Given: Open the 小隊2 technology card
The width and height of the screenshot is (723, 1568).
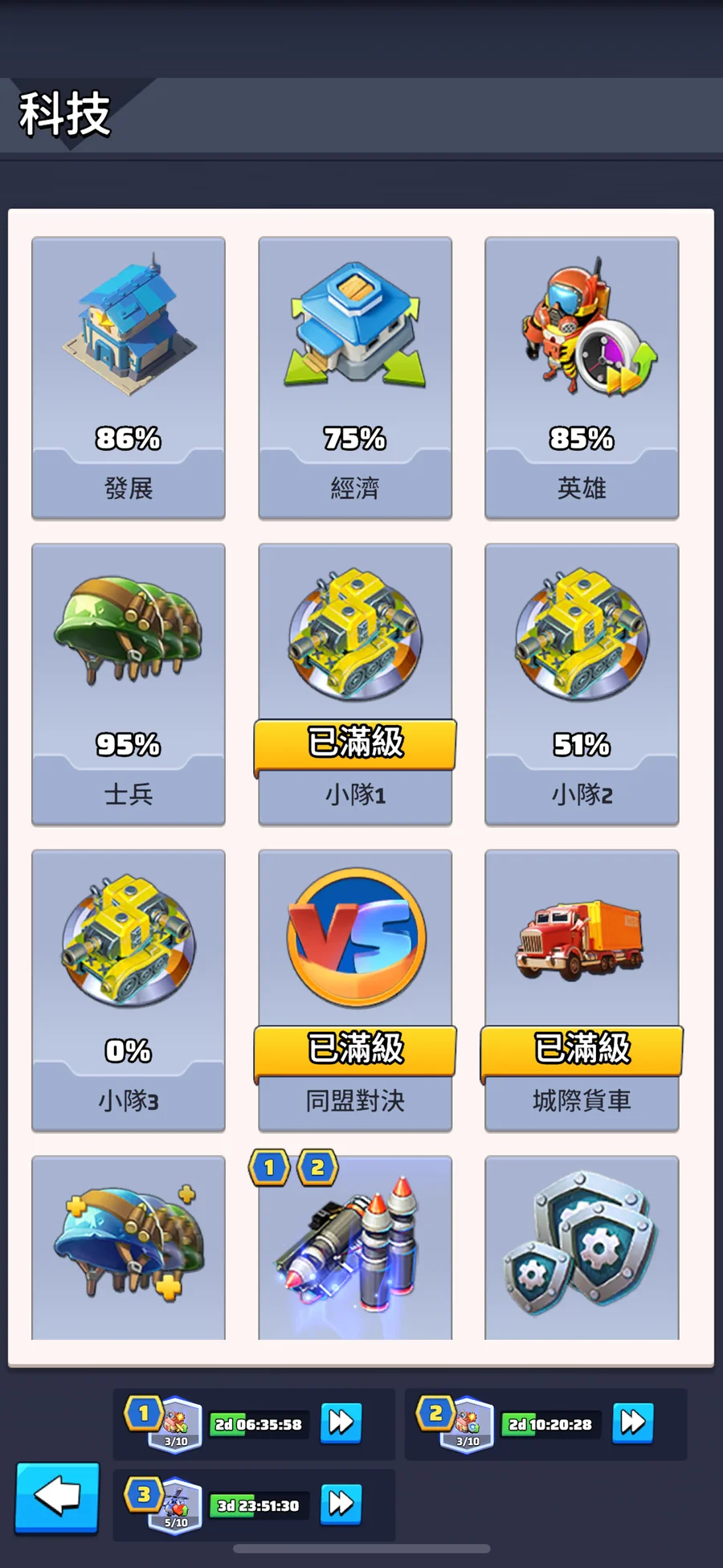Looking at the screenshot, I should coord(582,684).
